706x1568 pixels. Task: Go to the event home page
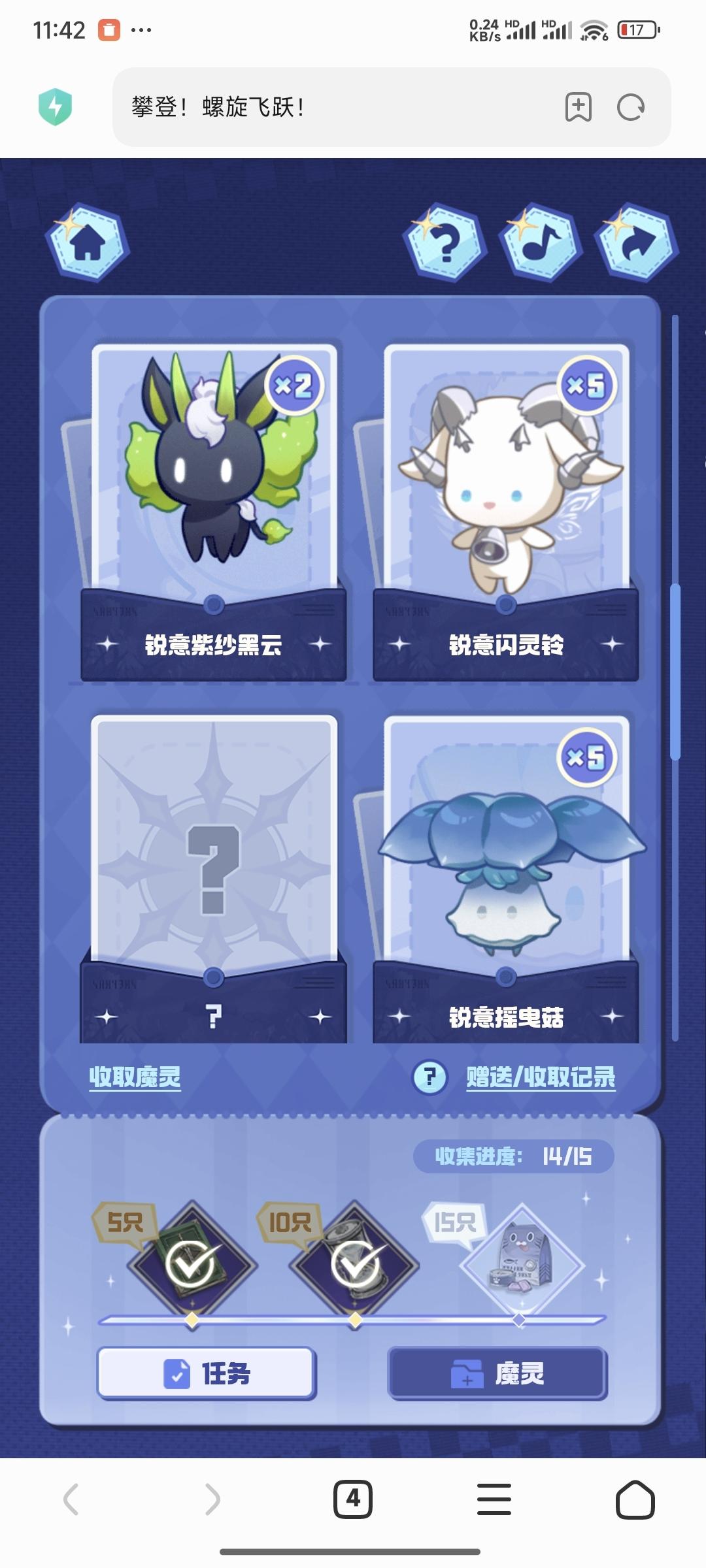[x=87, y=244]
